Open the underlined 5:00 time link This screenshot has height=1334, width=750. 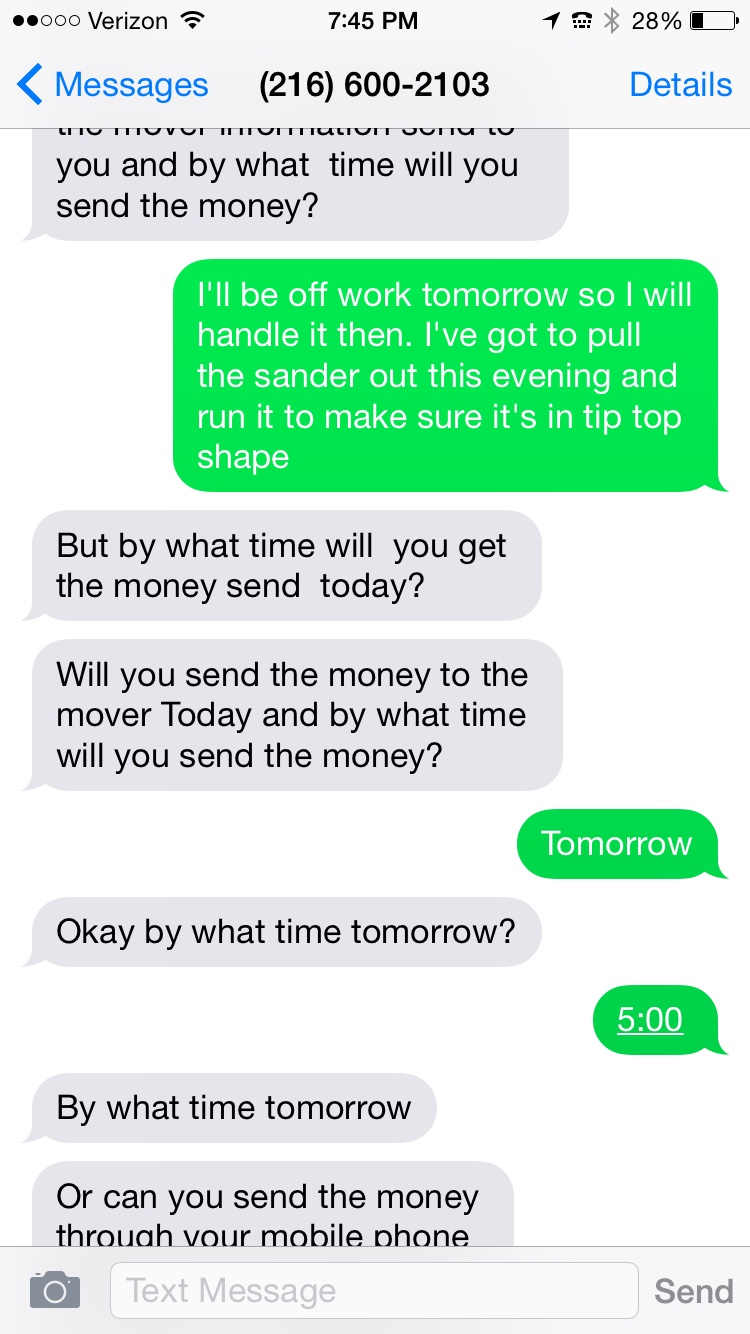pos(650,1020)
